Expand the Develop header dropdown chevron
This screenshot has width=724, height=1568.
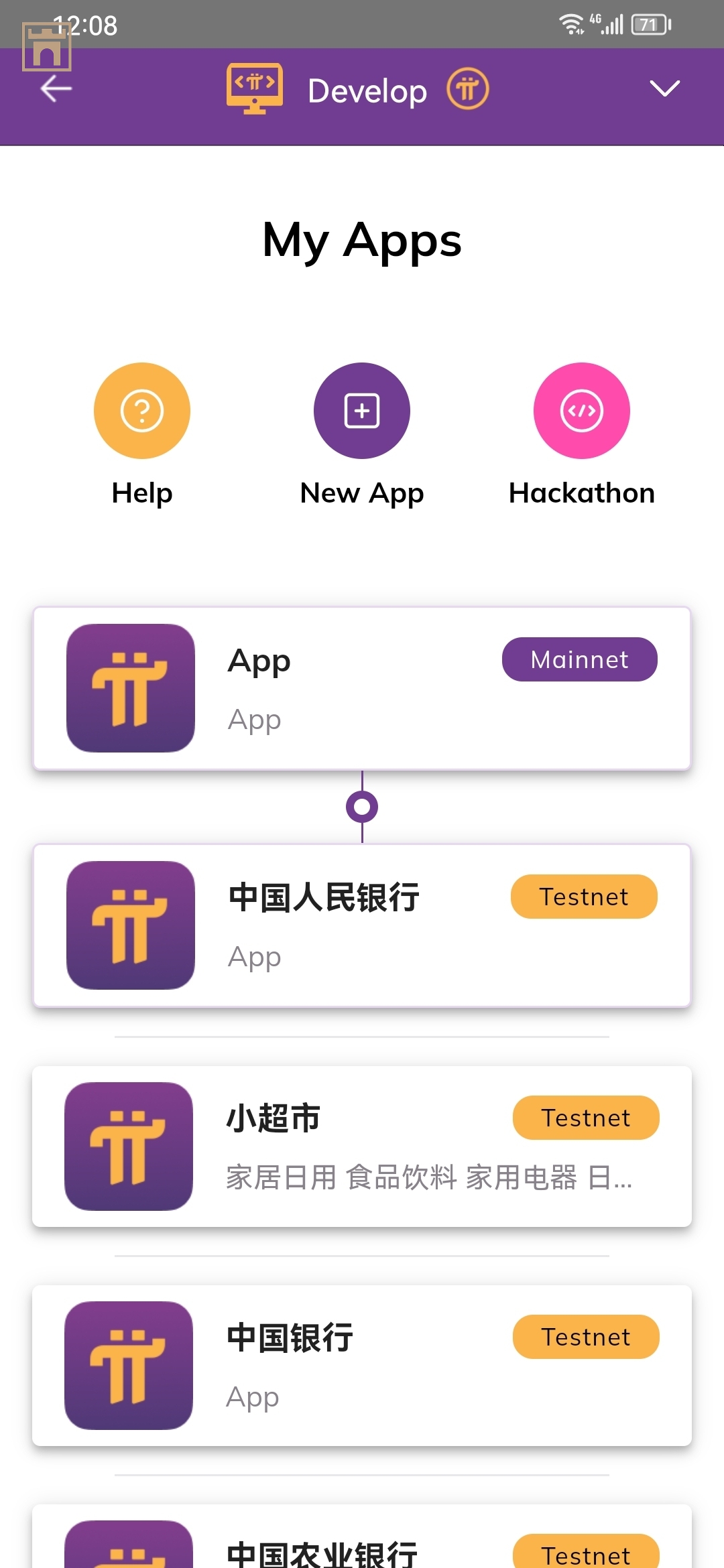[664, 89]
